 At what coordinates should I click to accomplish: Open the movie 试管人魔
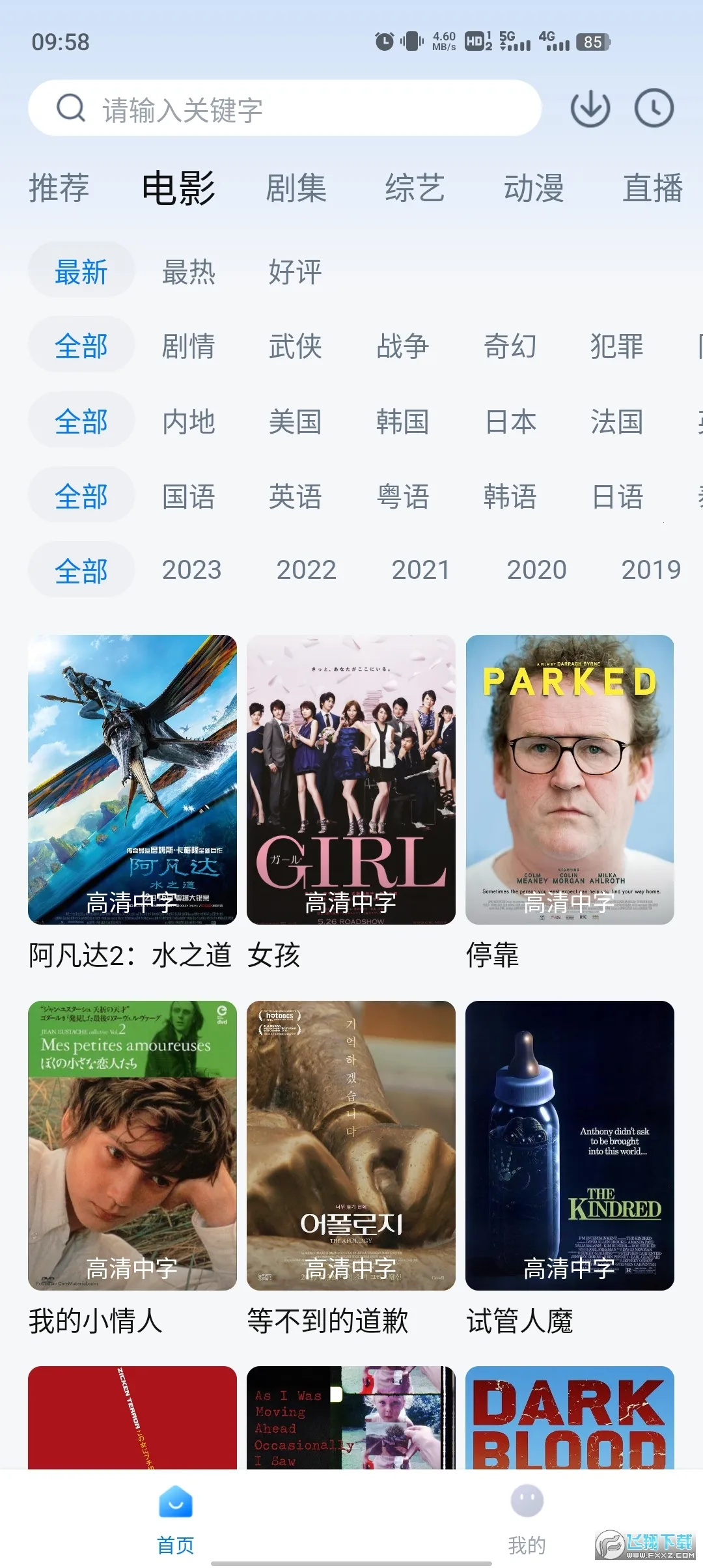570,1145
